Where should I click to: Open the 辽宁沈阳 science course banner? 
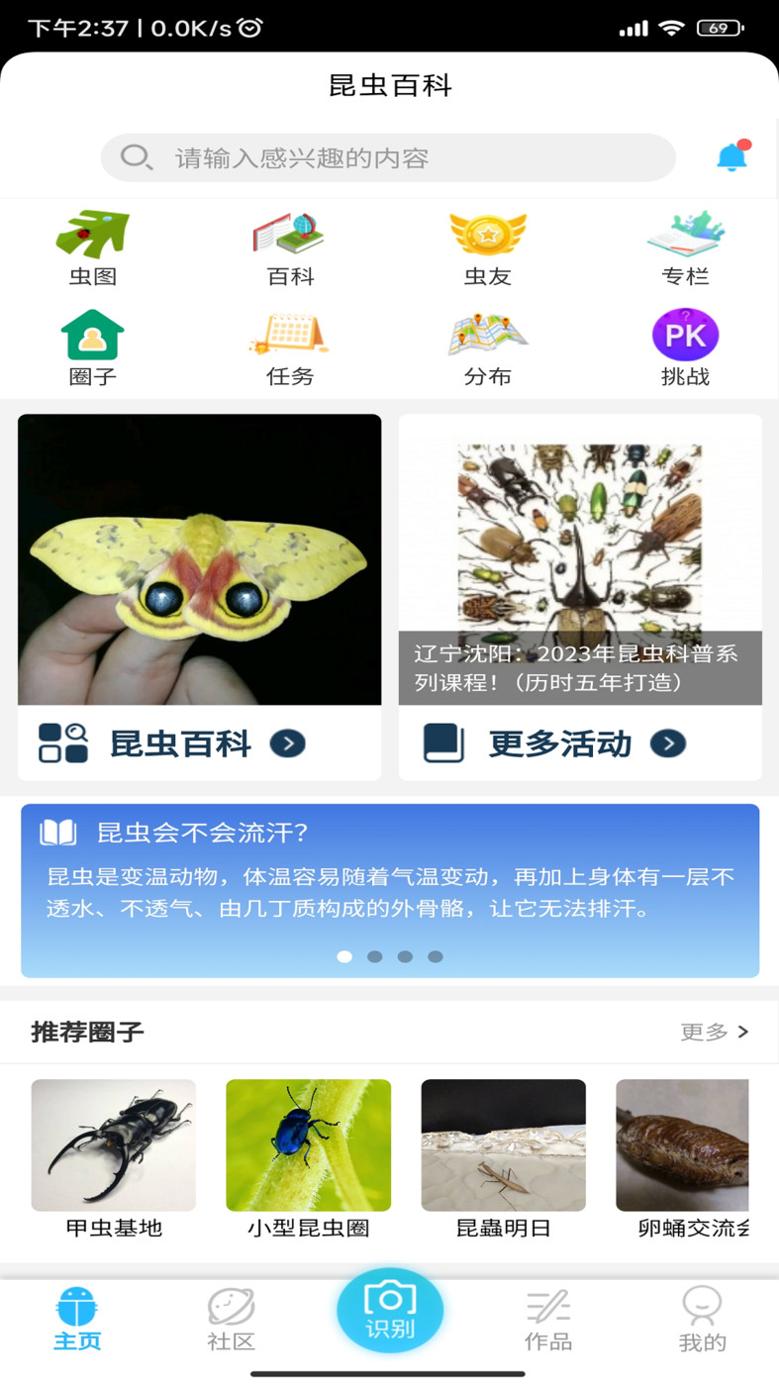581,670
